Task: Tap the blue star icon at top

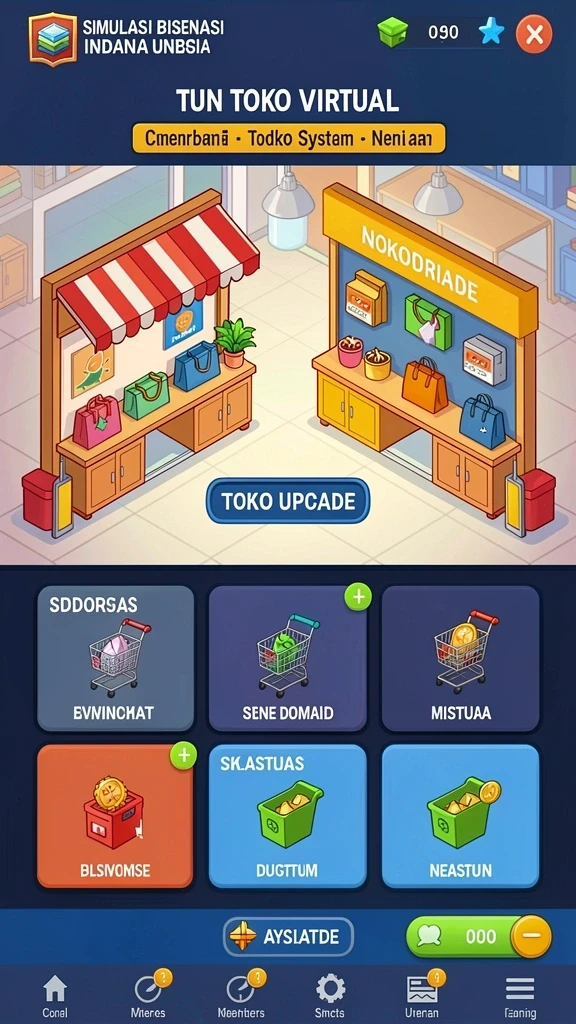Action: [x=491, y=31]
